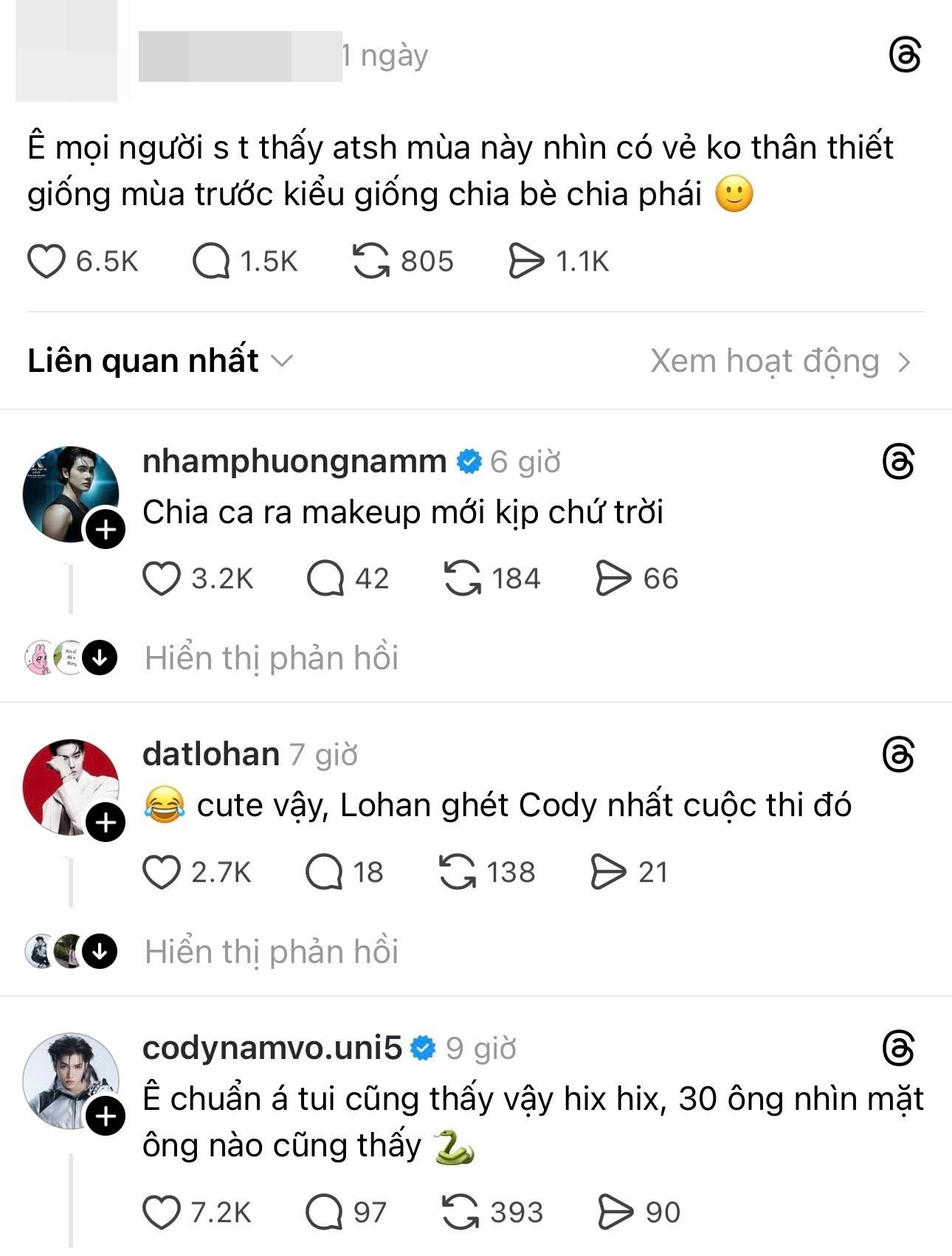Like codynamvo.uni5's reply
The height and width of the screenshot is (1256, 952).
point(161,1212)
